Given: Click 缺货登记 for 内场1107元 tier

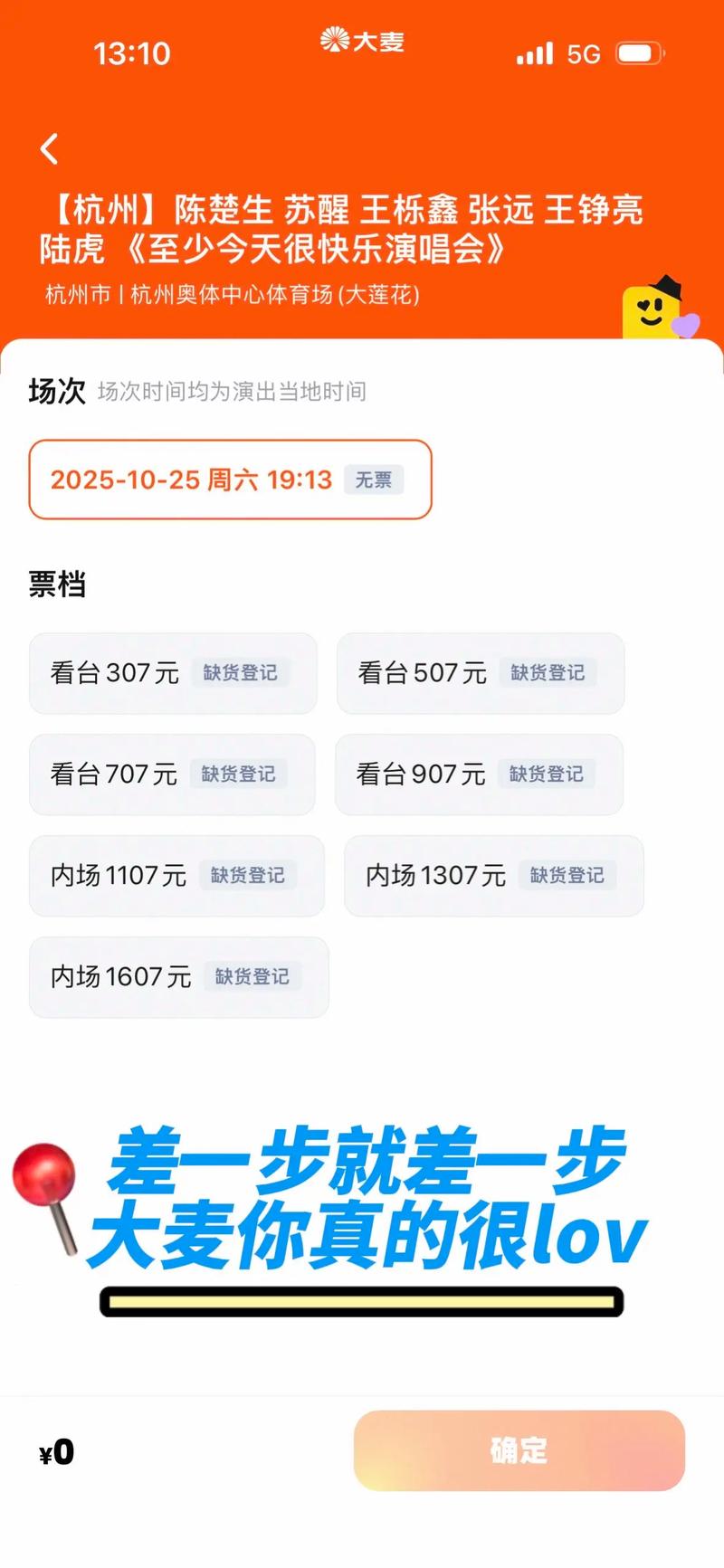Looking at the screenshot, I should [x=249, y=876].
